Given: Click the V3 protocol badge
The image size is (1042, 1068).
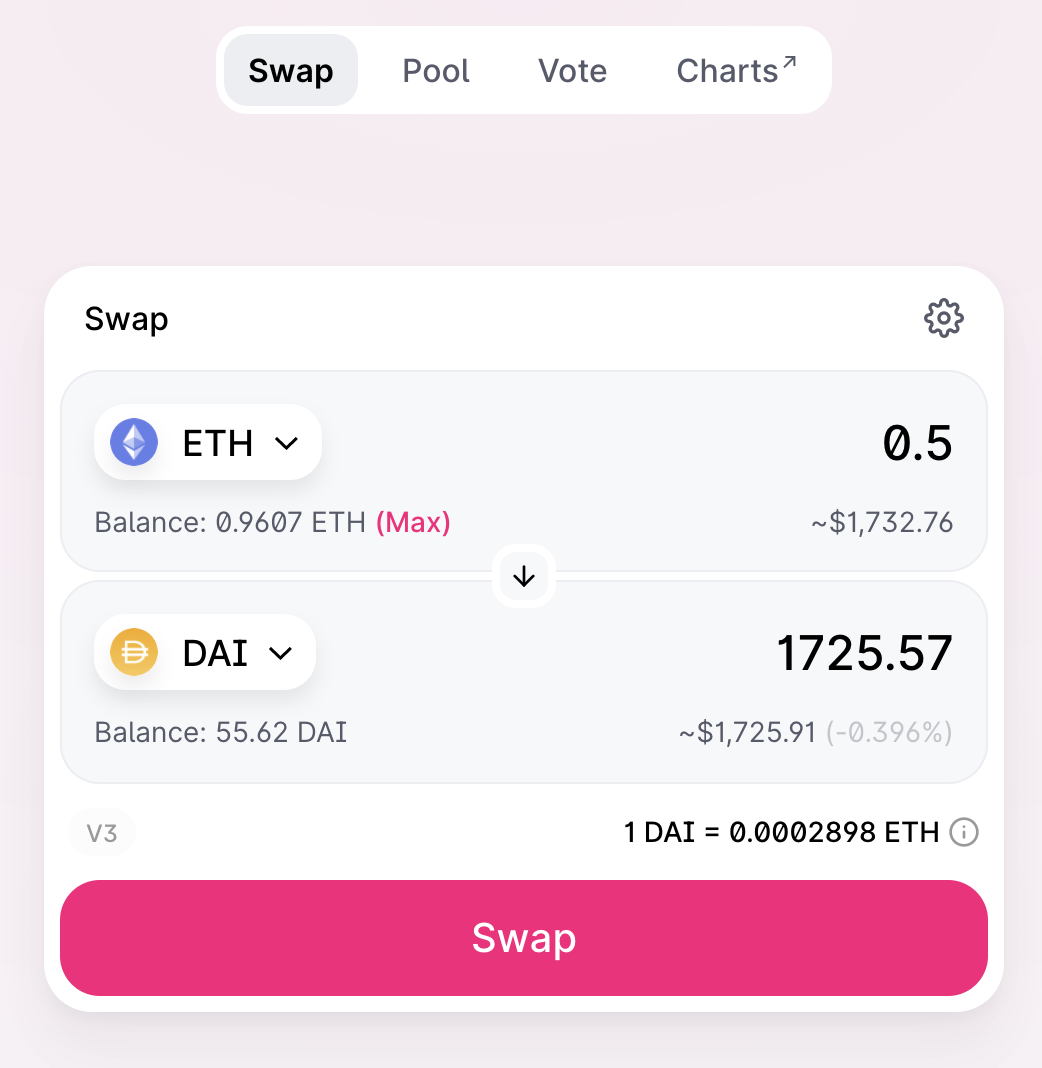Looking at the screenshot, I should [x=102, y=832].
